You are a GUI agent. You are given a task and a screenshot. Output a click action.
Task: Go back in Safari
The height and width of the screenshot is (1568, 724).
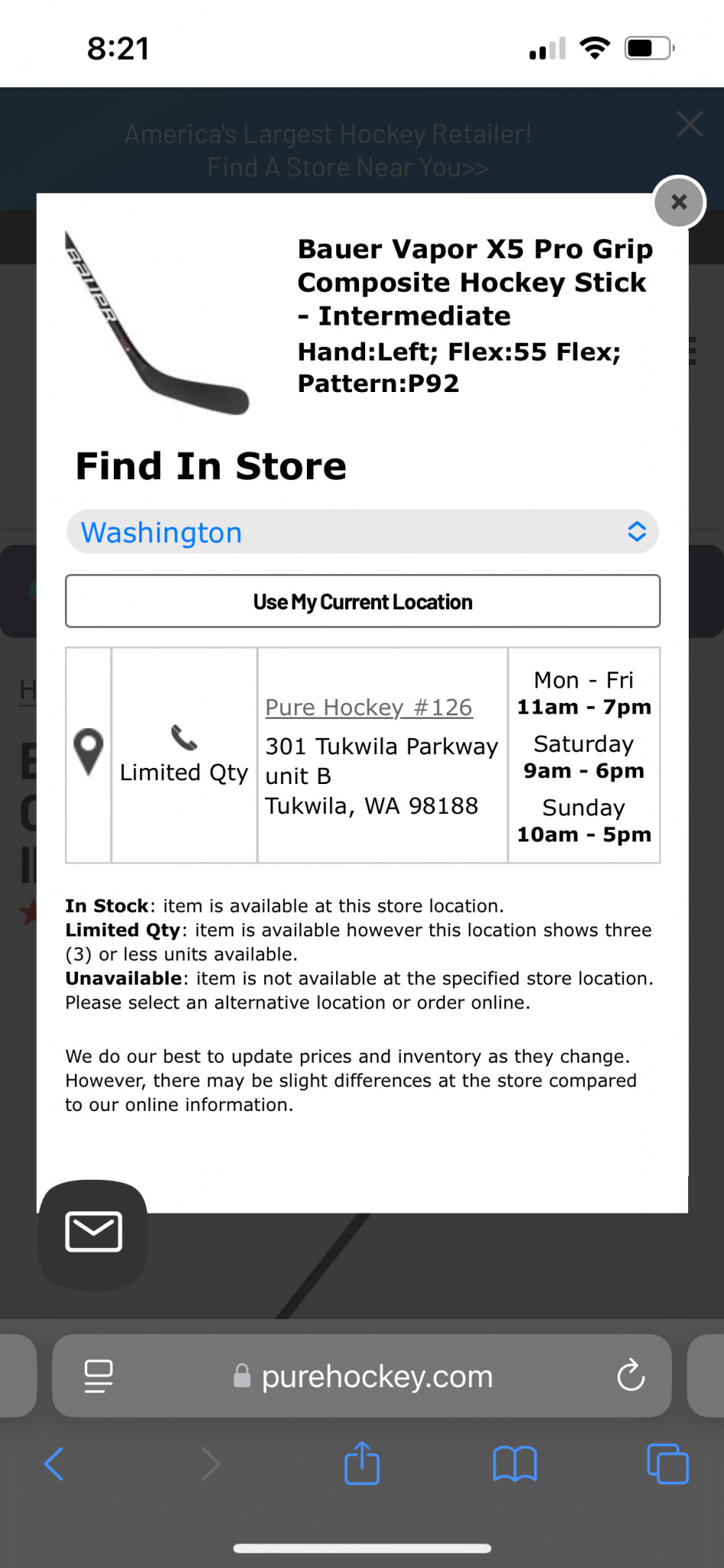click(x=54, y=1465)
